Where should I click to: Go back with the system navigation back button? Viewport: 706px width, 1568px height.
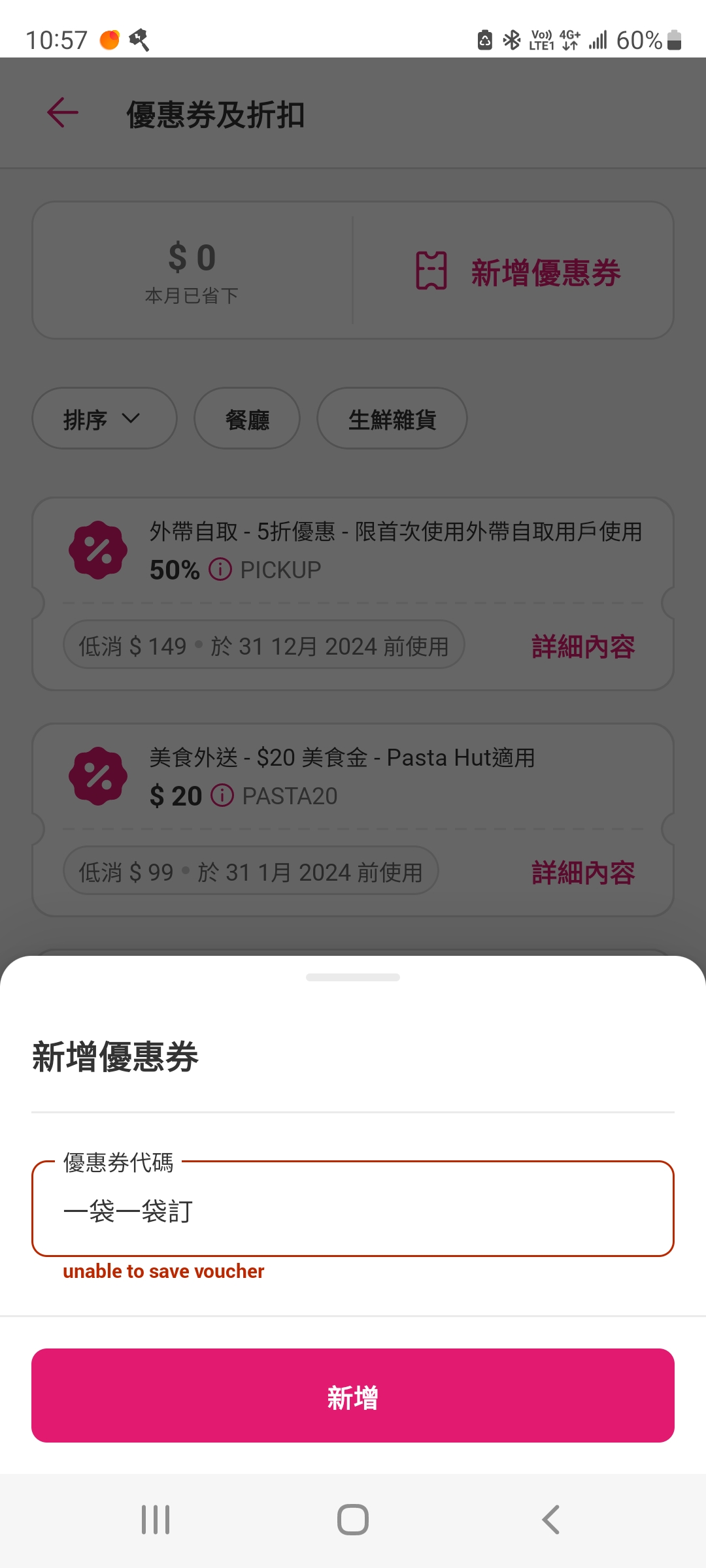551,1520
